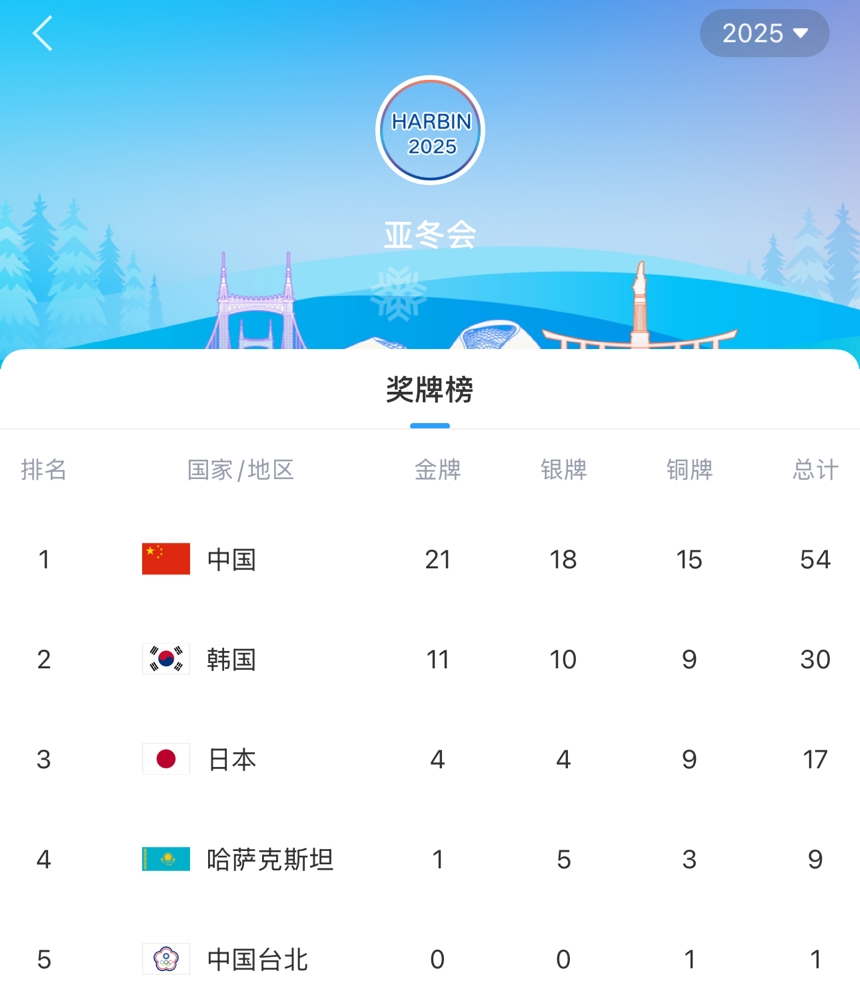Select the 奖牌榜 tab

[x=429, y=390]
